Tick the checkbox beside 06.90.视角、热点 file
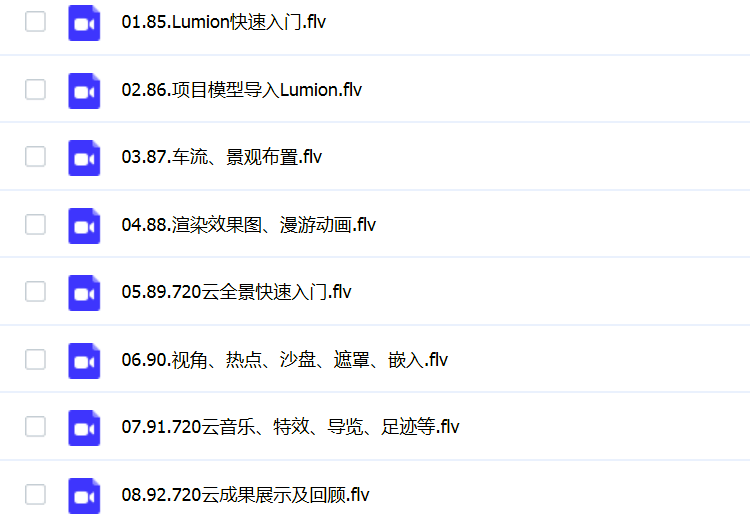Image resolution: width=750 pixels, height=520 pixels. click(36, 360)
